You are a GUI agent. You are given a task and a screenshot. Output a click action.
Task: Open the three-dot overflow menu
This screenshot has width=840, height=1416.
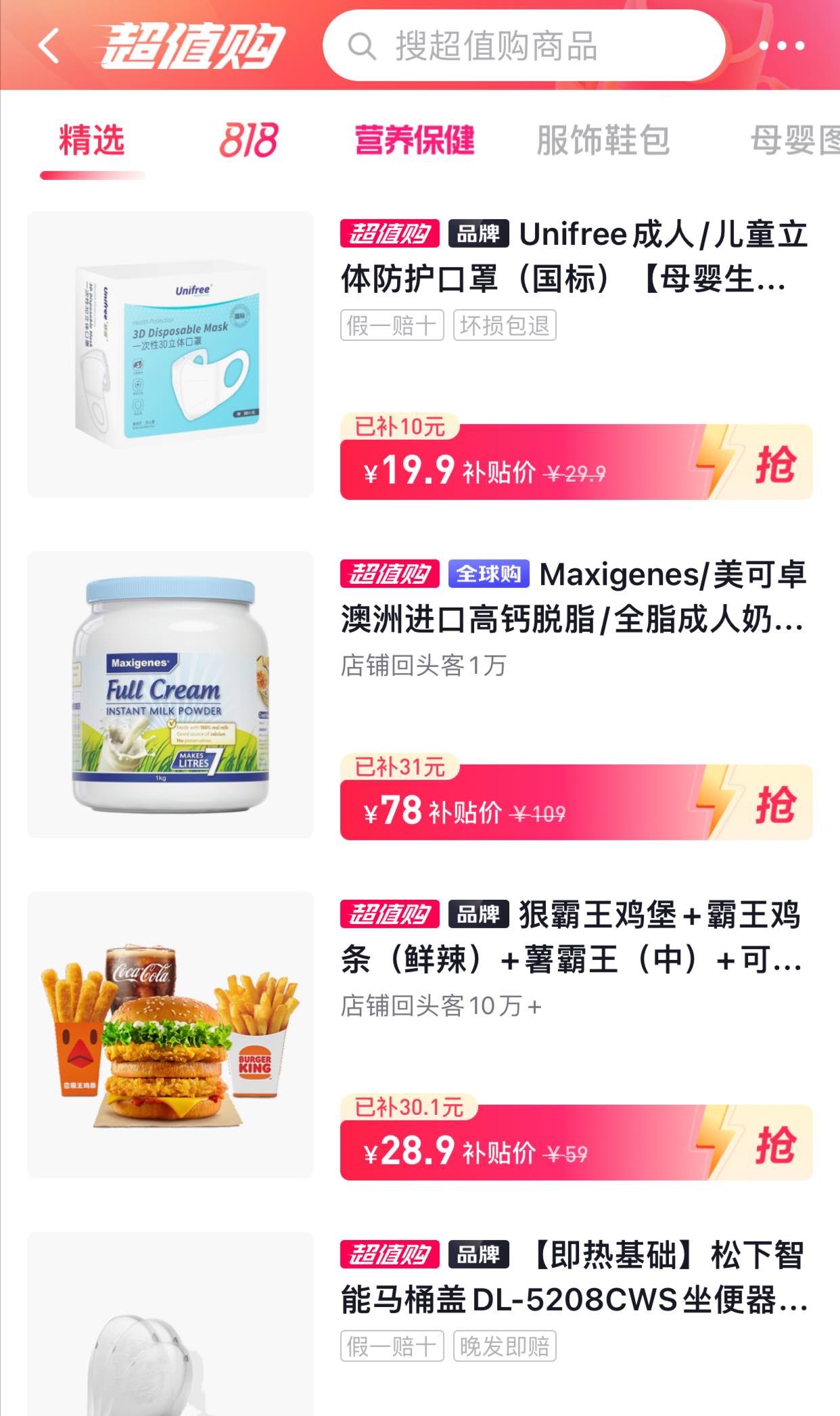click(x=781, y=46)
